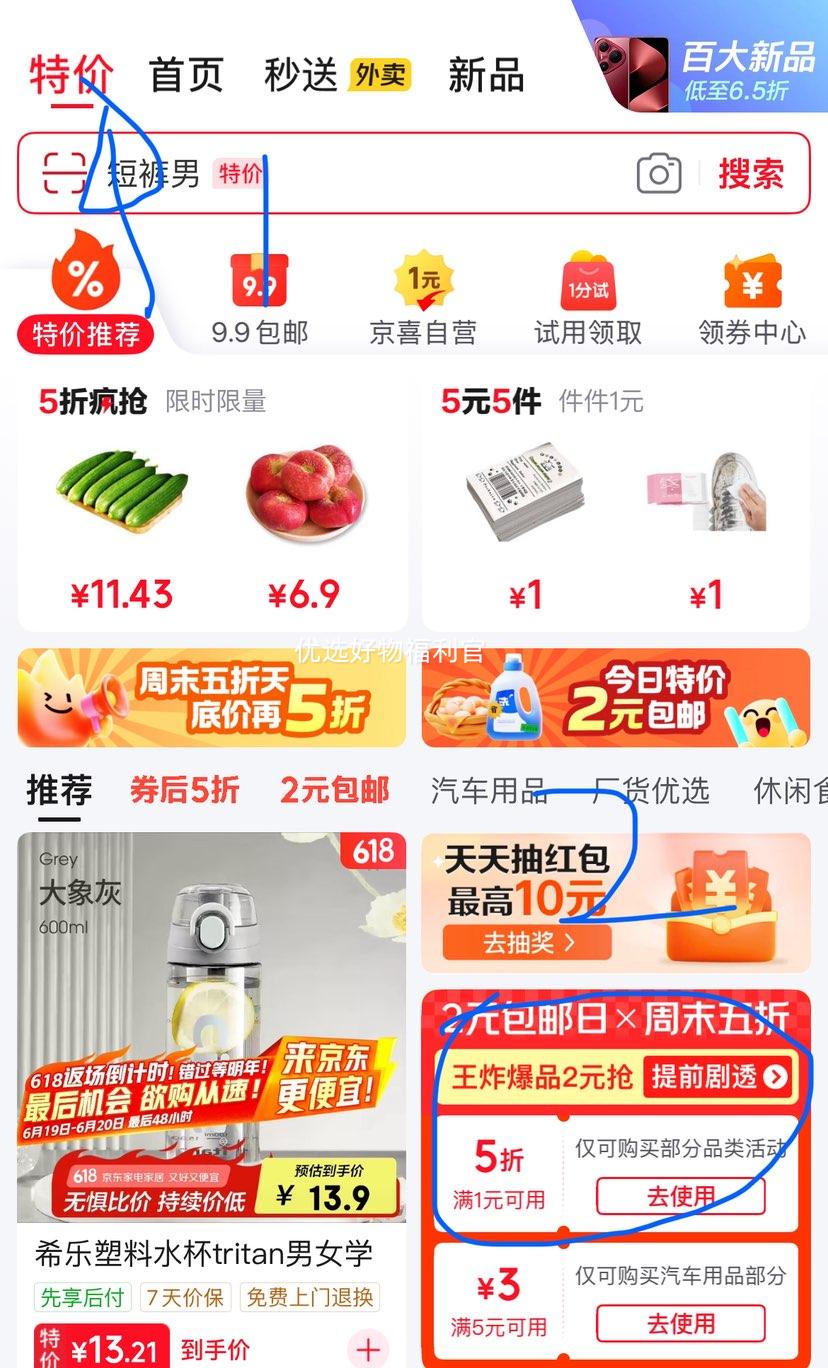This screenshot has height=1368, width=828.
Task: Tap the scan icon in search bar
Action: click(x=64, y=174)
